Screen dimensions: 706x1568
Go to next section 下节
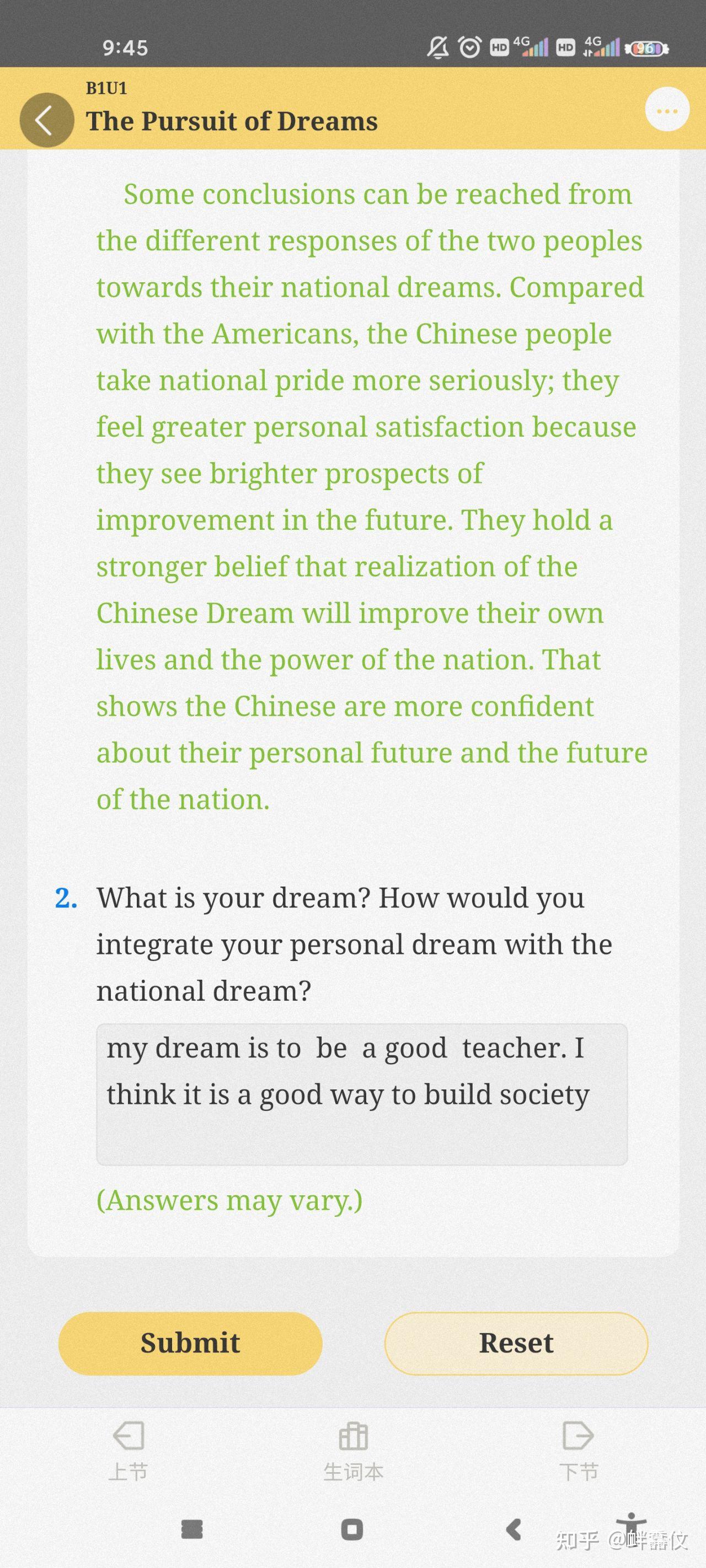tap(578, 1451)
